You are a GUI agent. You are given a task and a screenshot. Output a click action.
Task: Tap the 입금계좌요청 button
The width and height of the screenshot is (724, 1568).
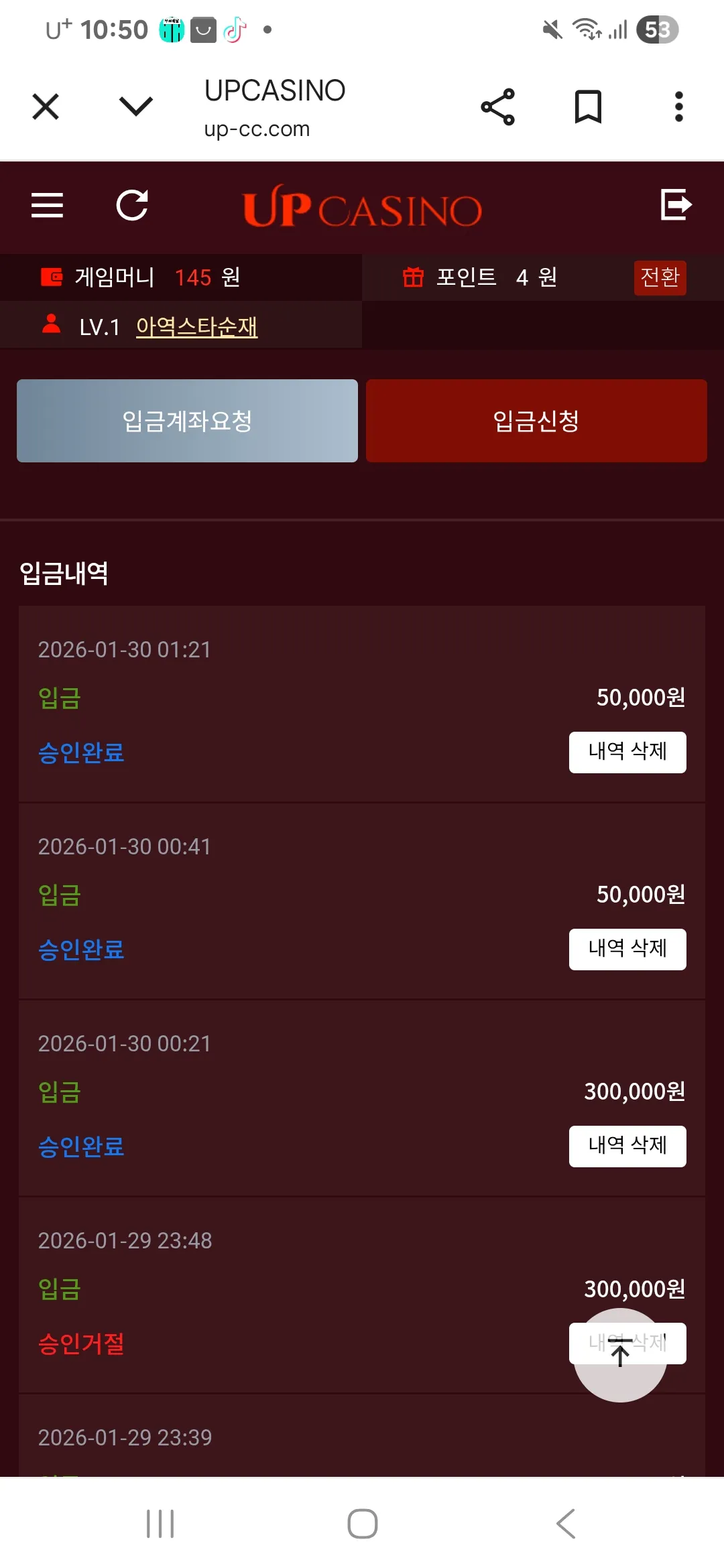coord(187,421)
